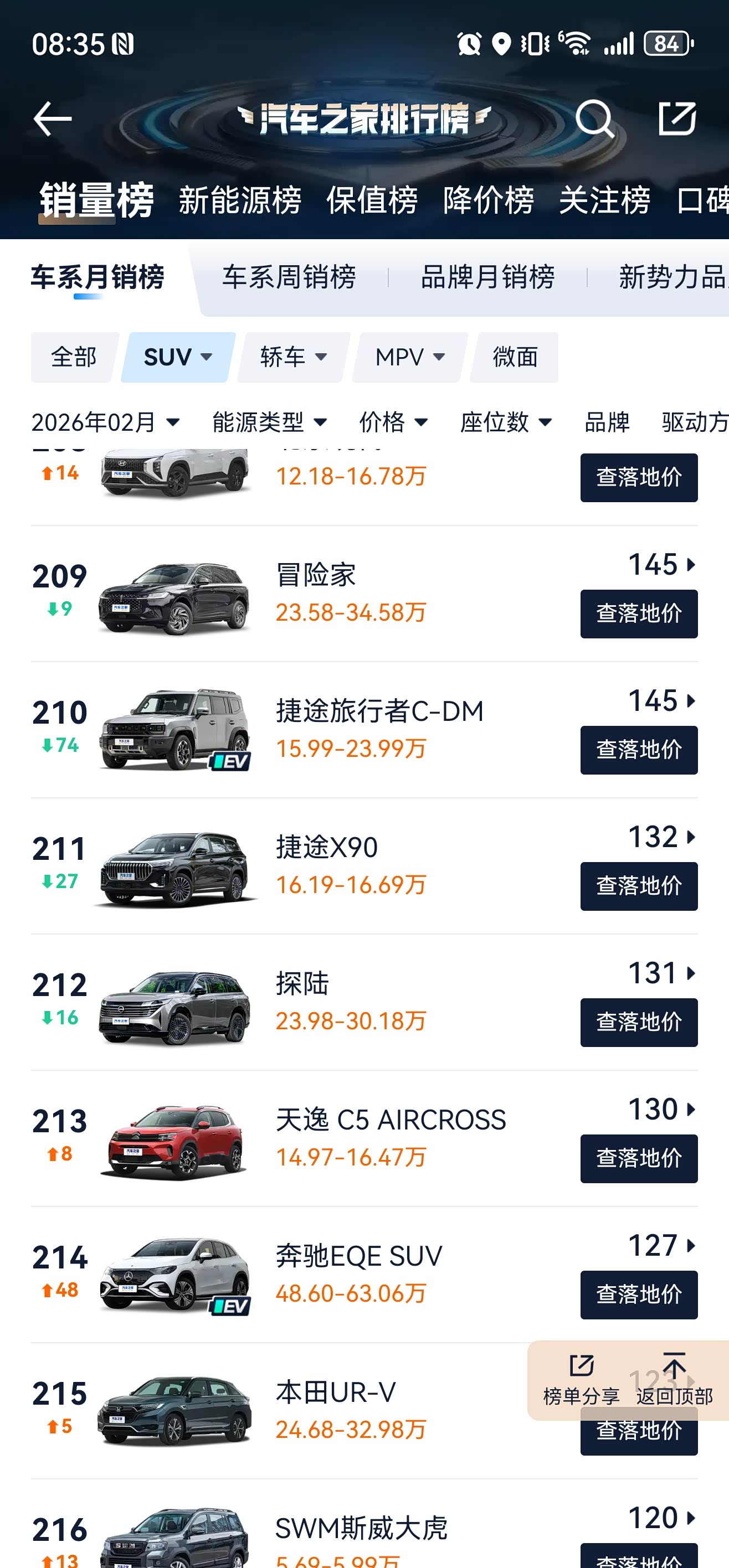Screen dimensions: 729x1568
Task: Tap 返回顶部 to return to top
Action: pyautogui.click(x=674, y=1380)
